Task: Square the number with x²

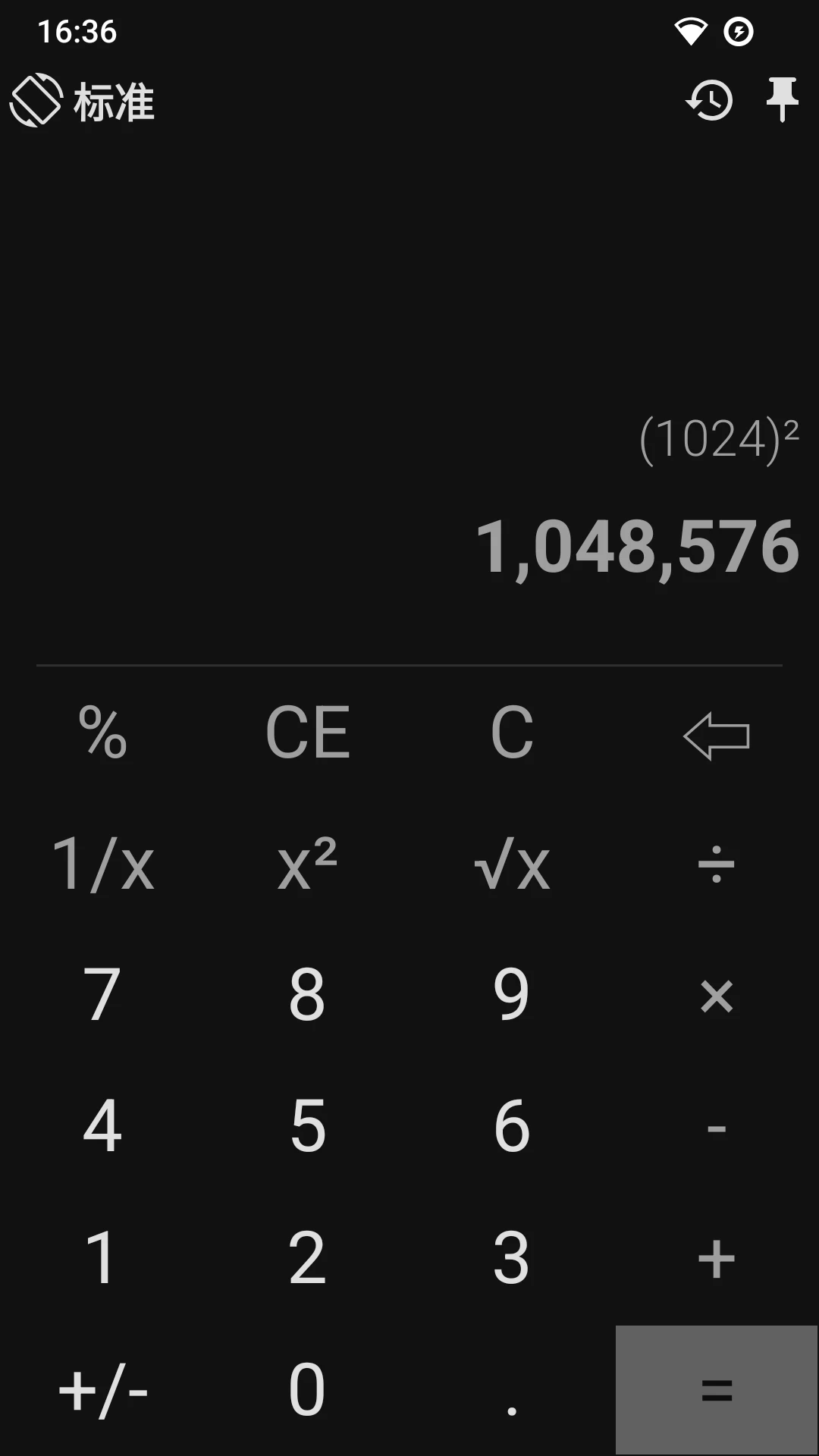Action: click(x=307, y=864)
